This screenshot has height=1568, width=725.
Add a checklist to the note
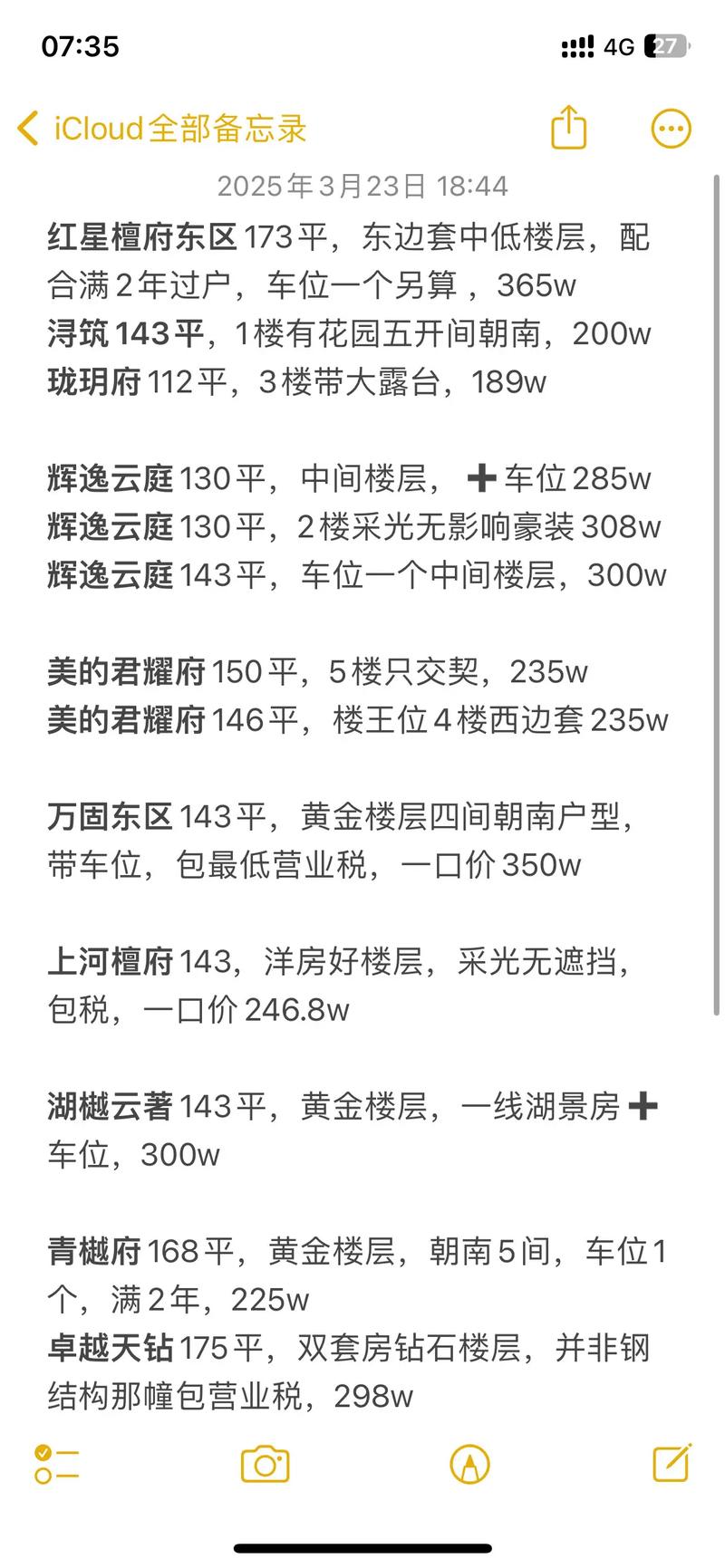click(56, 1464)
